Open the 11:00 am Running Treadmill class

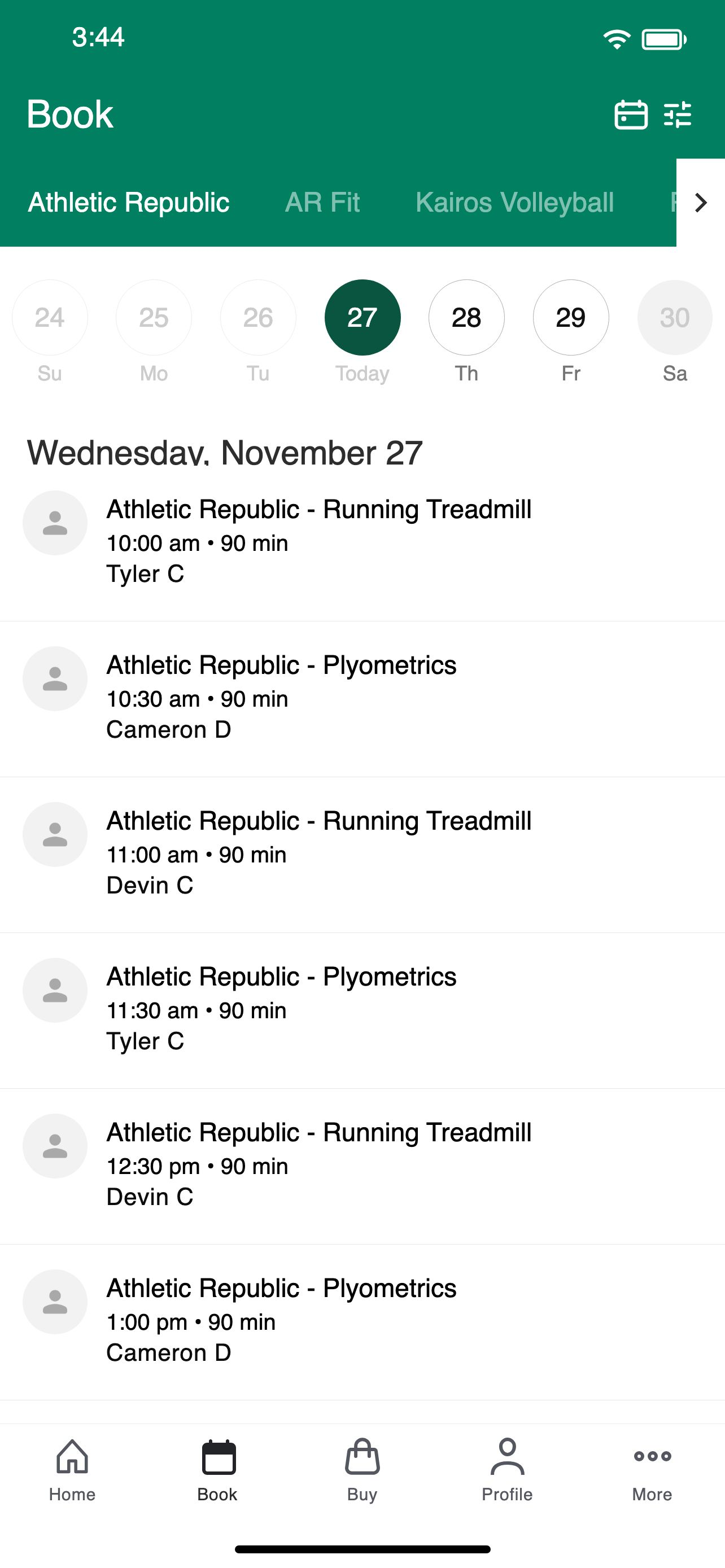click(362, 853)
